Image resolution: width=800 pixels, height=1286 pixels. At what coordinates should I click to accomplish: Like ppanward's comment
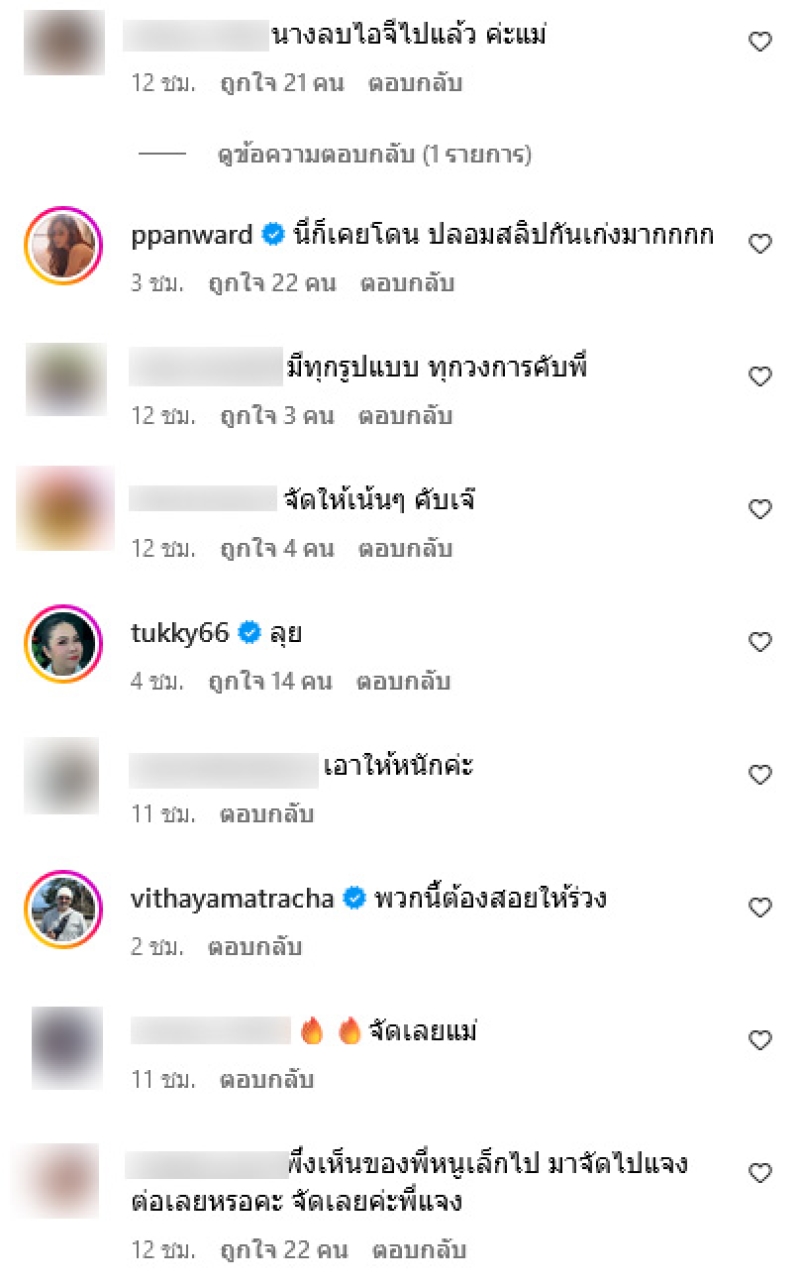(x=761, y=243)
